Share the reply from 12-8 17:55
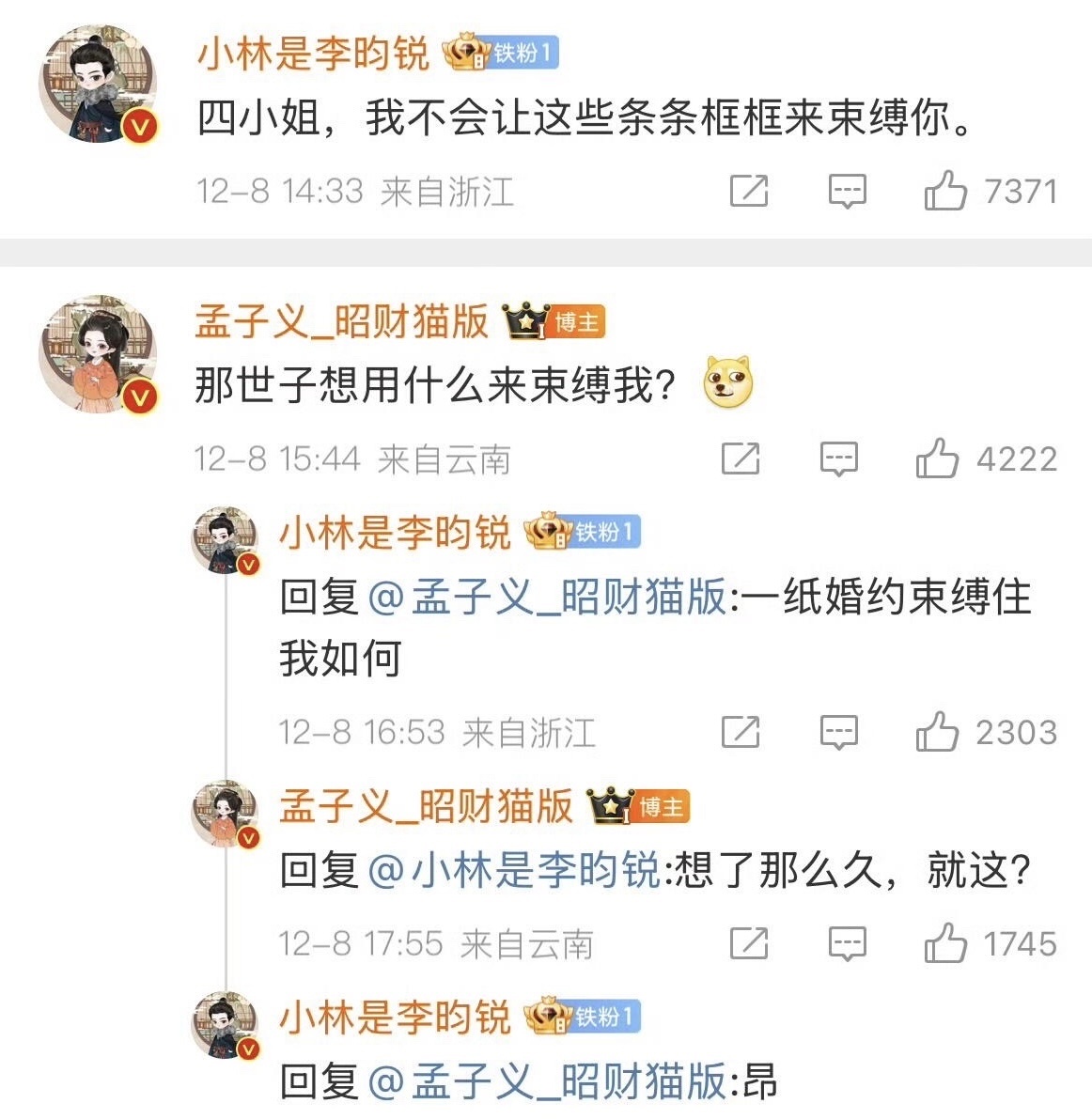 tap(749, 943)
